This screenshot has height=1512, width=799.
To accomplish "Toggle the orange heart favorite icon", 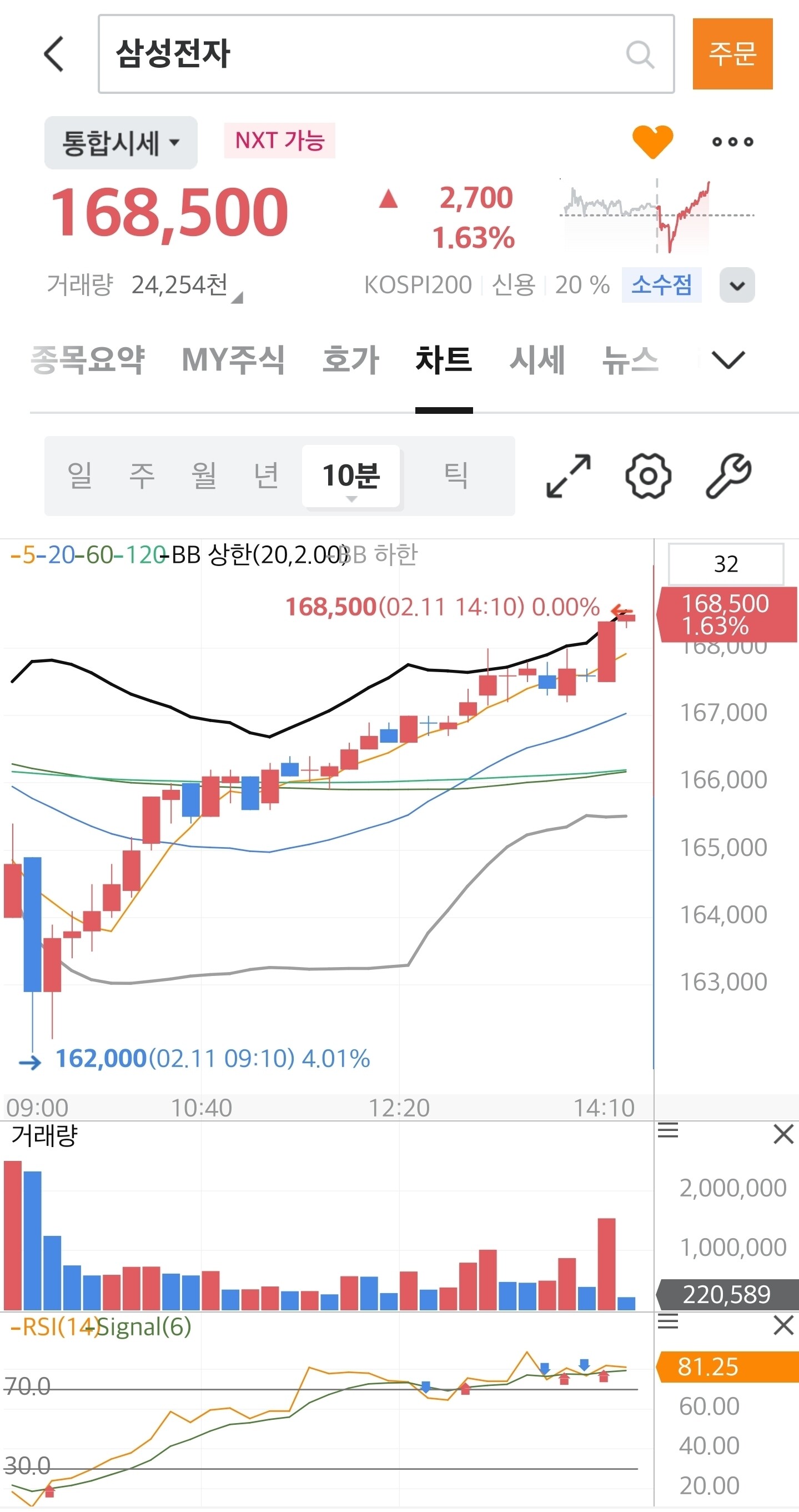I will pos(652,142).
